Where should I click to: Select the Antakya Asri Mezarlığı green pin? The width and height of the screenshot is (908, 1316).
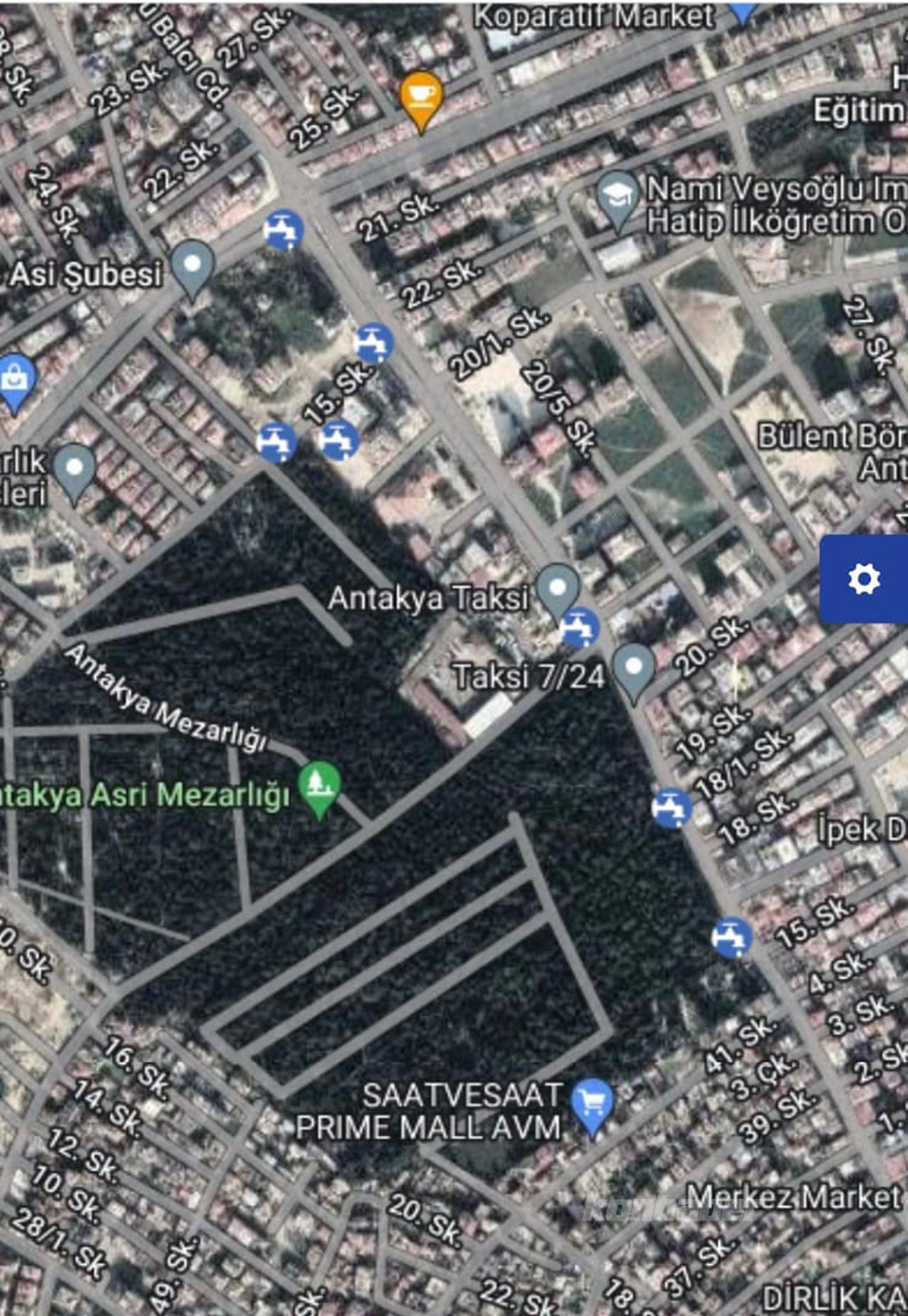(x=319, y=784)
